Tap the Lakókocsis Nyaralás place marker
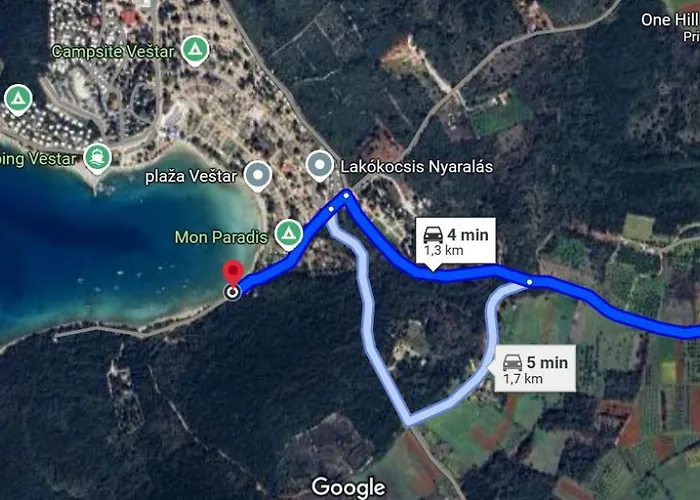The width and height of the screenshot is (700, 500). 320,164
